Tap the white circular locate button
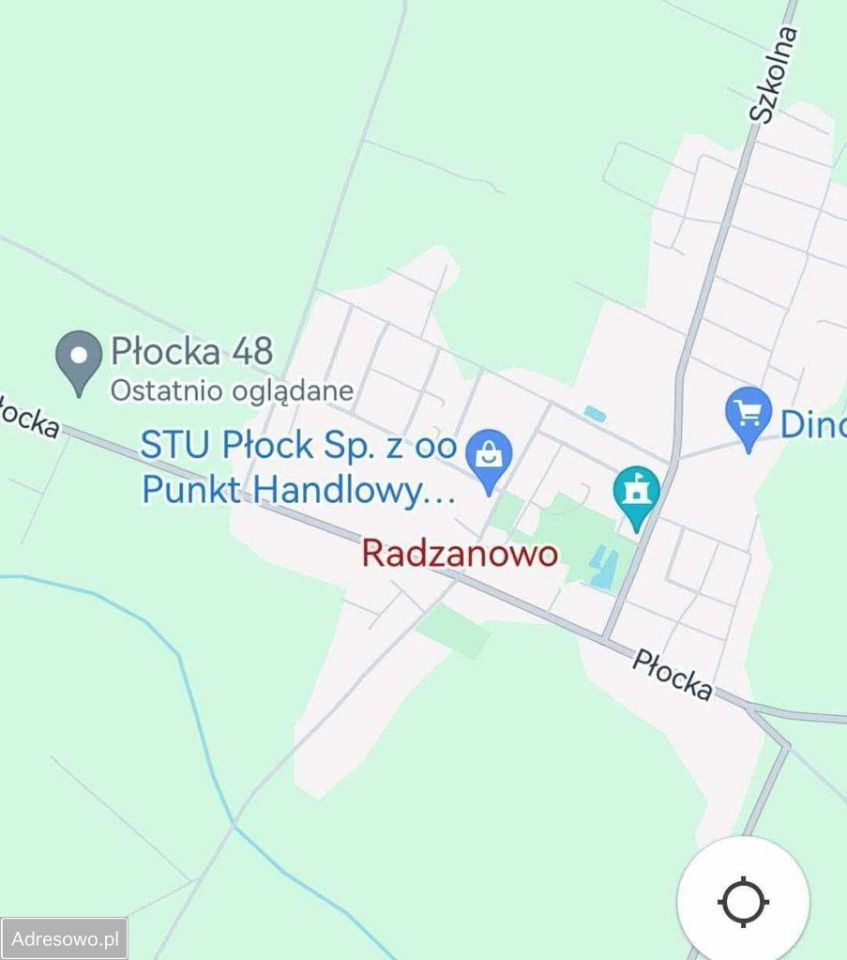Image resolution: width=847 pixels, height=960 pixels. (741, 903)
